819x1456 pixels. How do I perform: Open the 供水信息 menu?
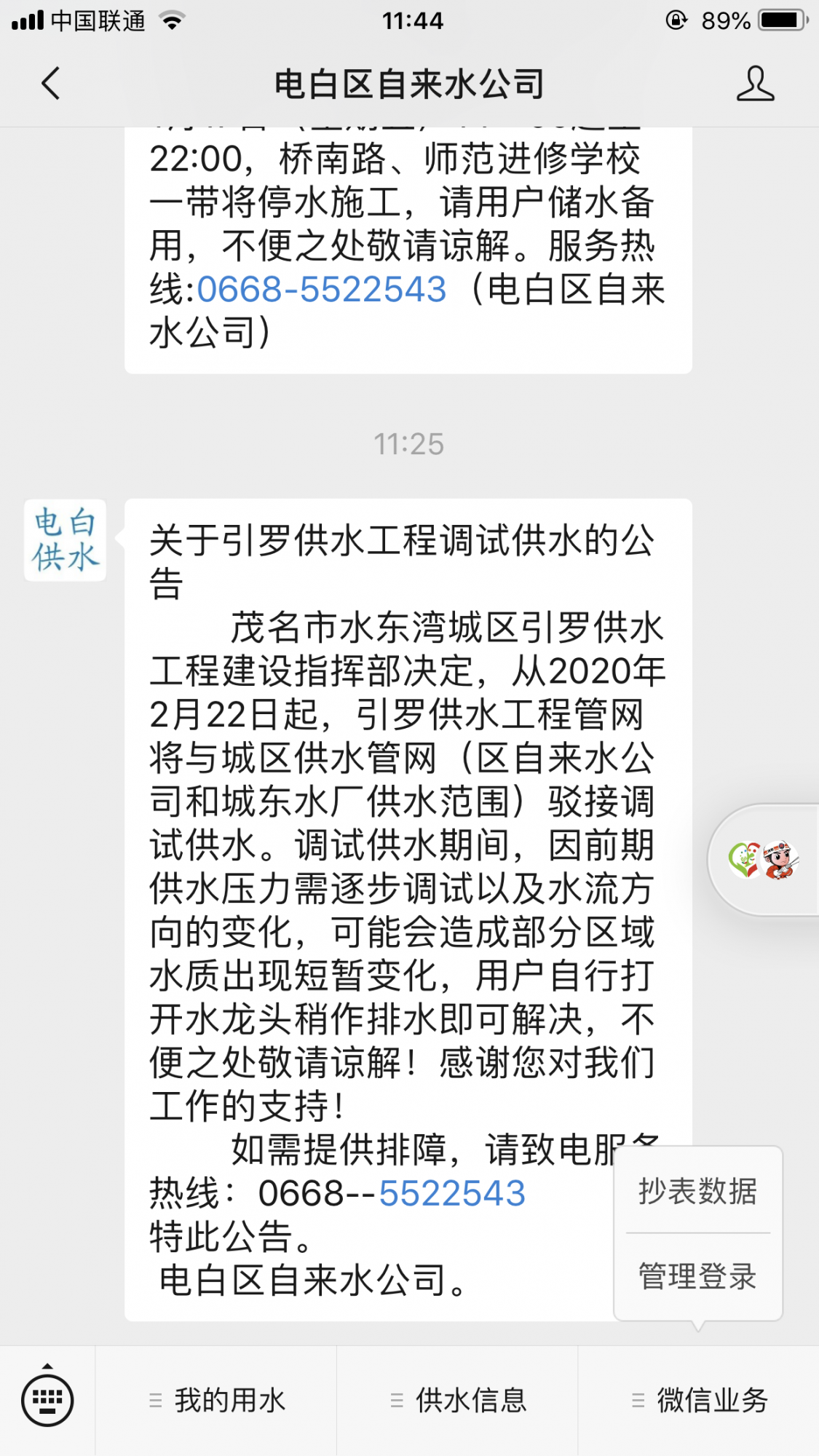458,1401
